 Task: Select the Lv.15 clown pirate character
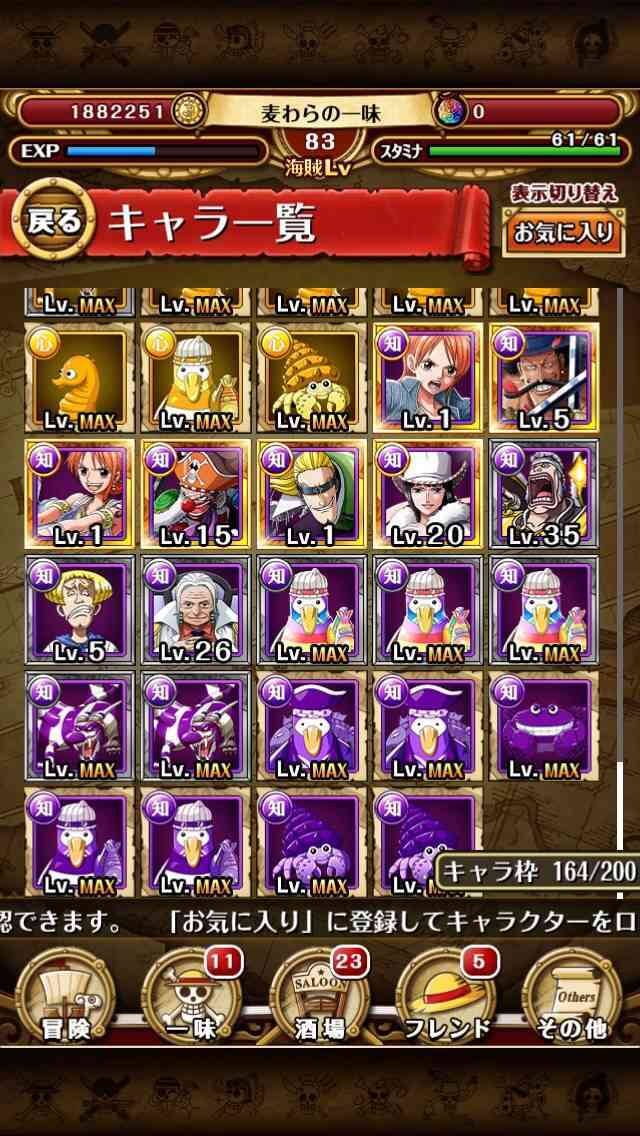pyautogui.click(x=196, y=494)
